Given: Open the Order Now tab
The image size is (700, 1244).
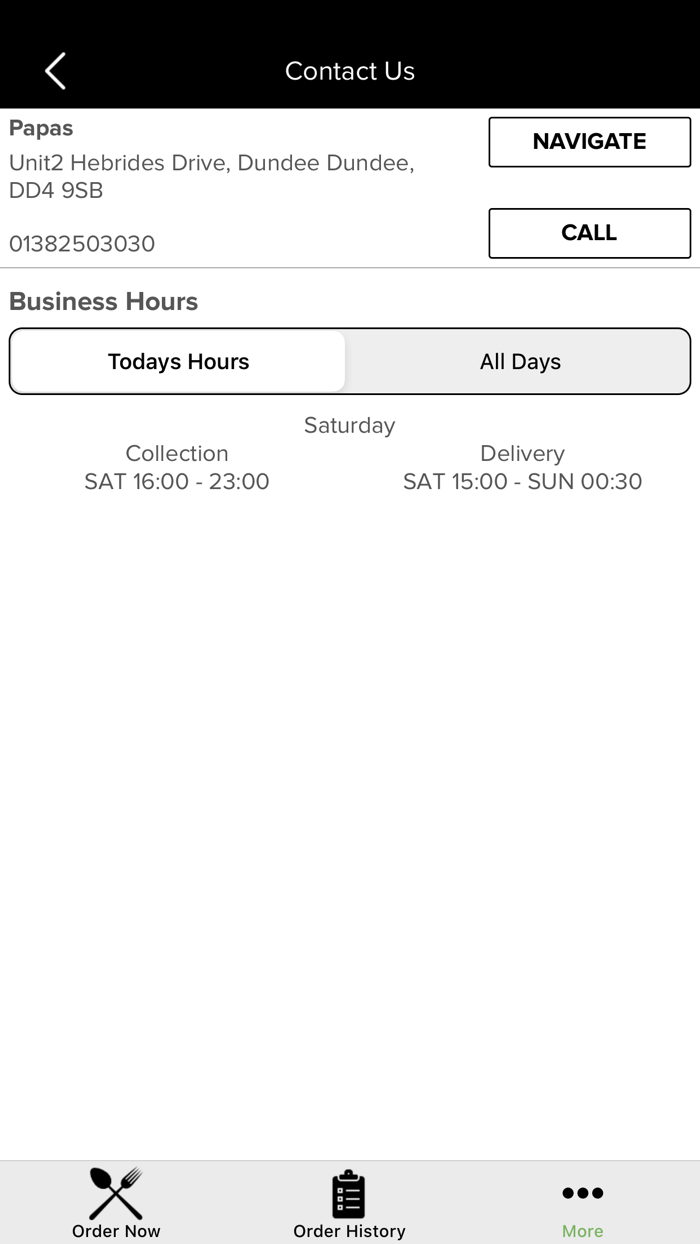Looking at the screenshot, I should point(116,1203).
